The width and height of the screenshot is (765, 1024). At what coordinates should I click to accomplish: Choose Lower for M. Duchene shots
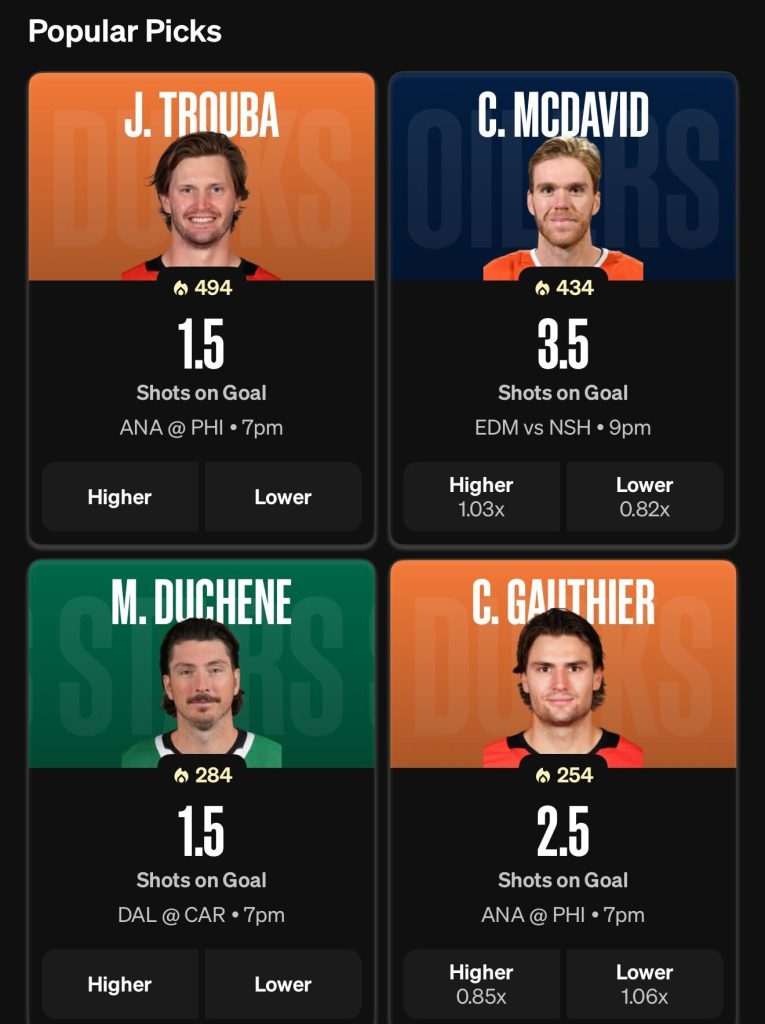click(283, 984)
